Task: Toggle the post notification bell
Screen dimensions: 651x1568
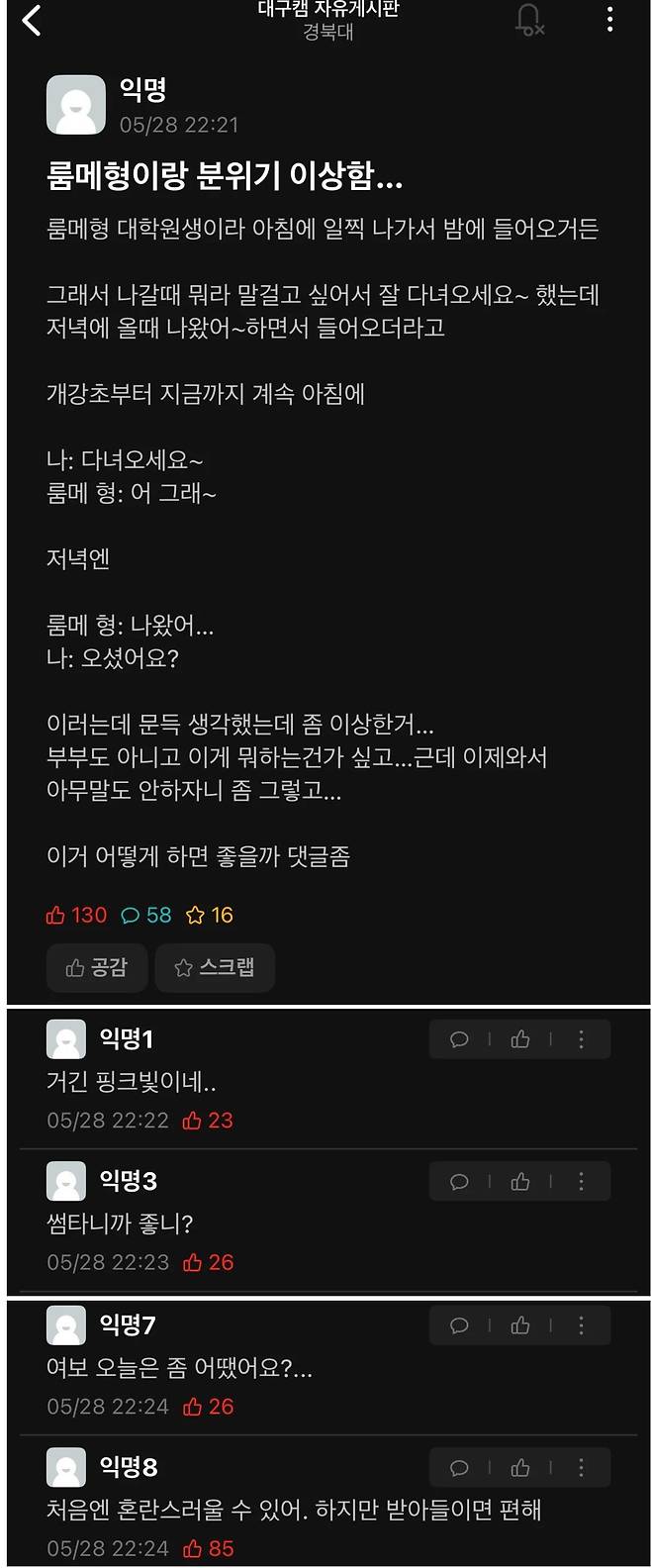Action: click(x=529, y=20)
